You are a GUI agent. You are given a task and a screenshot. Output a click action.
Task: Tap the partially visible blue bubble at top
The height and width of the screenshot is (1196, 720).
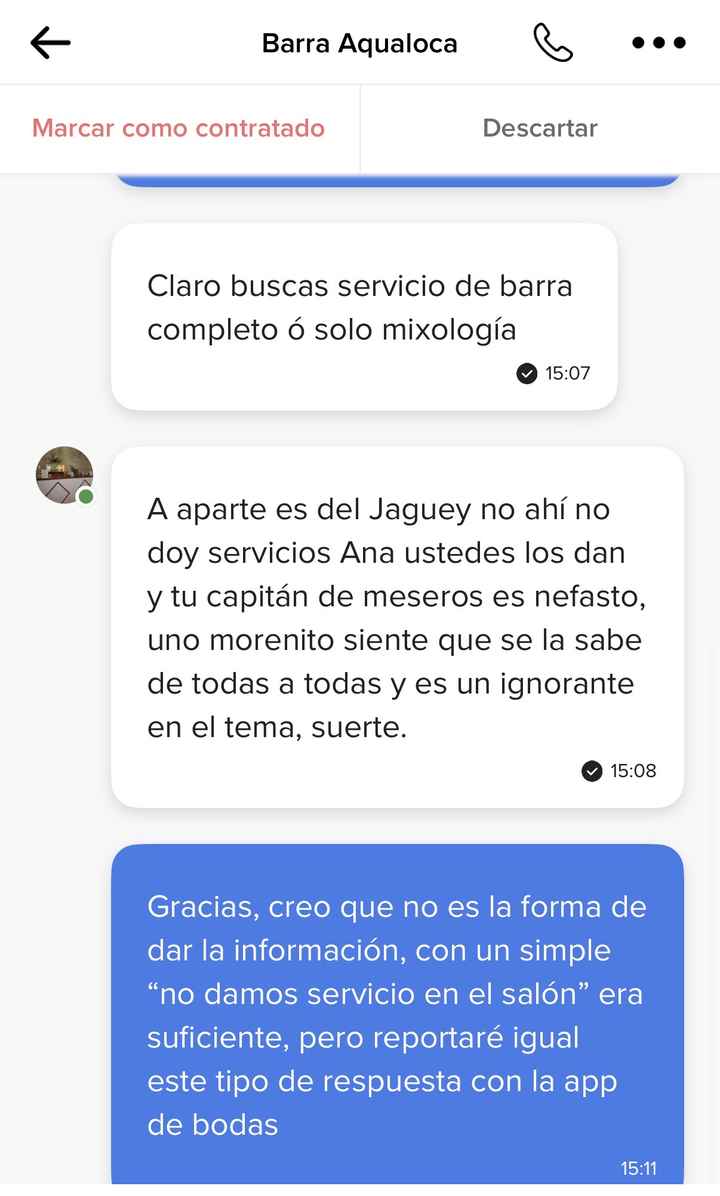(398, 178)
